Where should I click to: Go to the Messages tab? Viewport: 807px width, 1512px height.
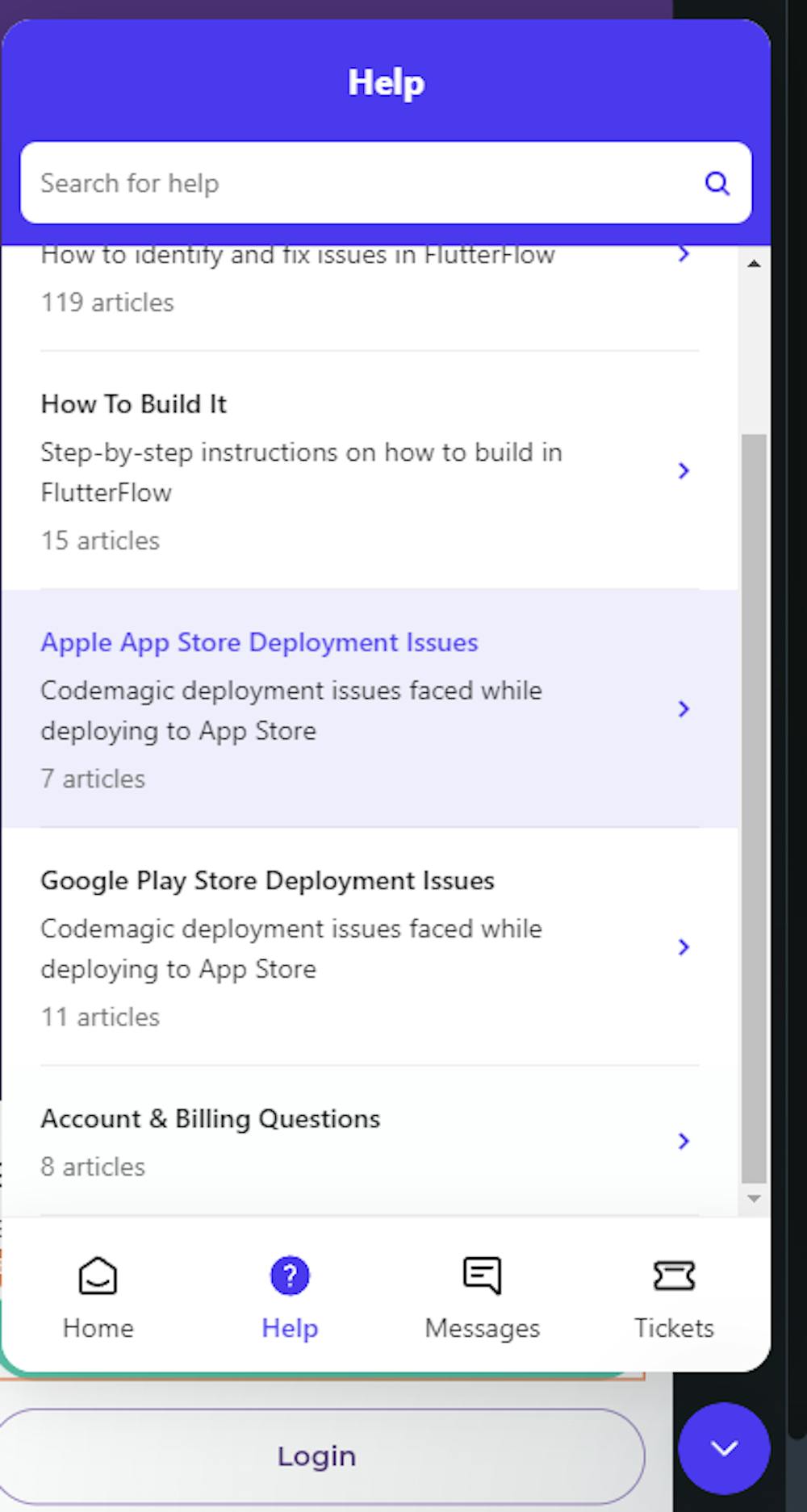(x=482, y=1296)
